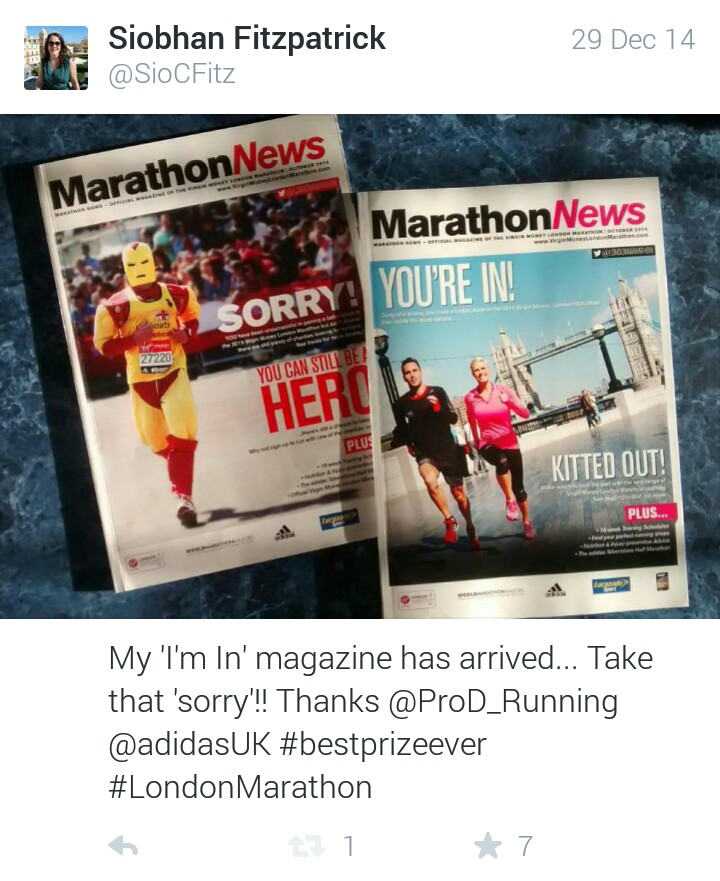Favorite the tweet with the star
Screen dimensions: 720x881
[488, 847]
